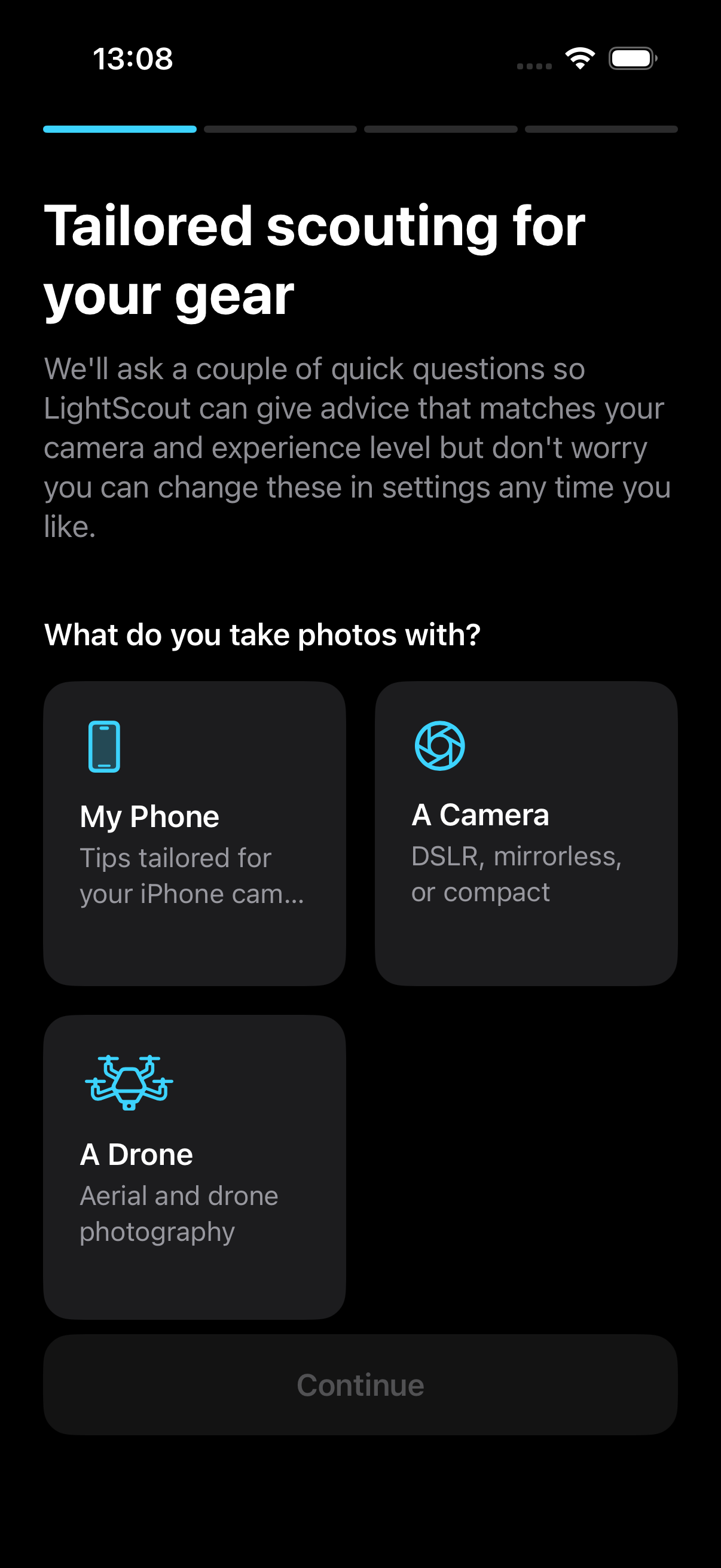Tap the third gray progress segment

[441, 129]
